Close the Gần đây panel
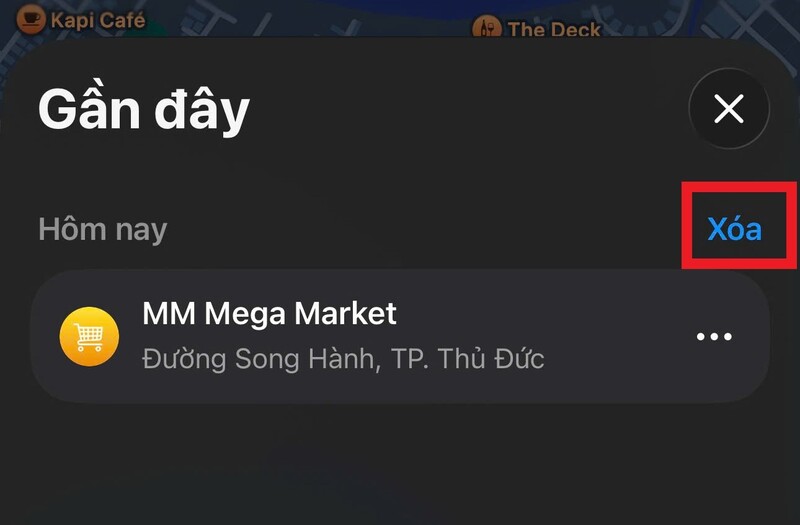 pos(729,109)
